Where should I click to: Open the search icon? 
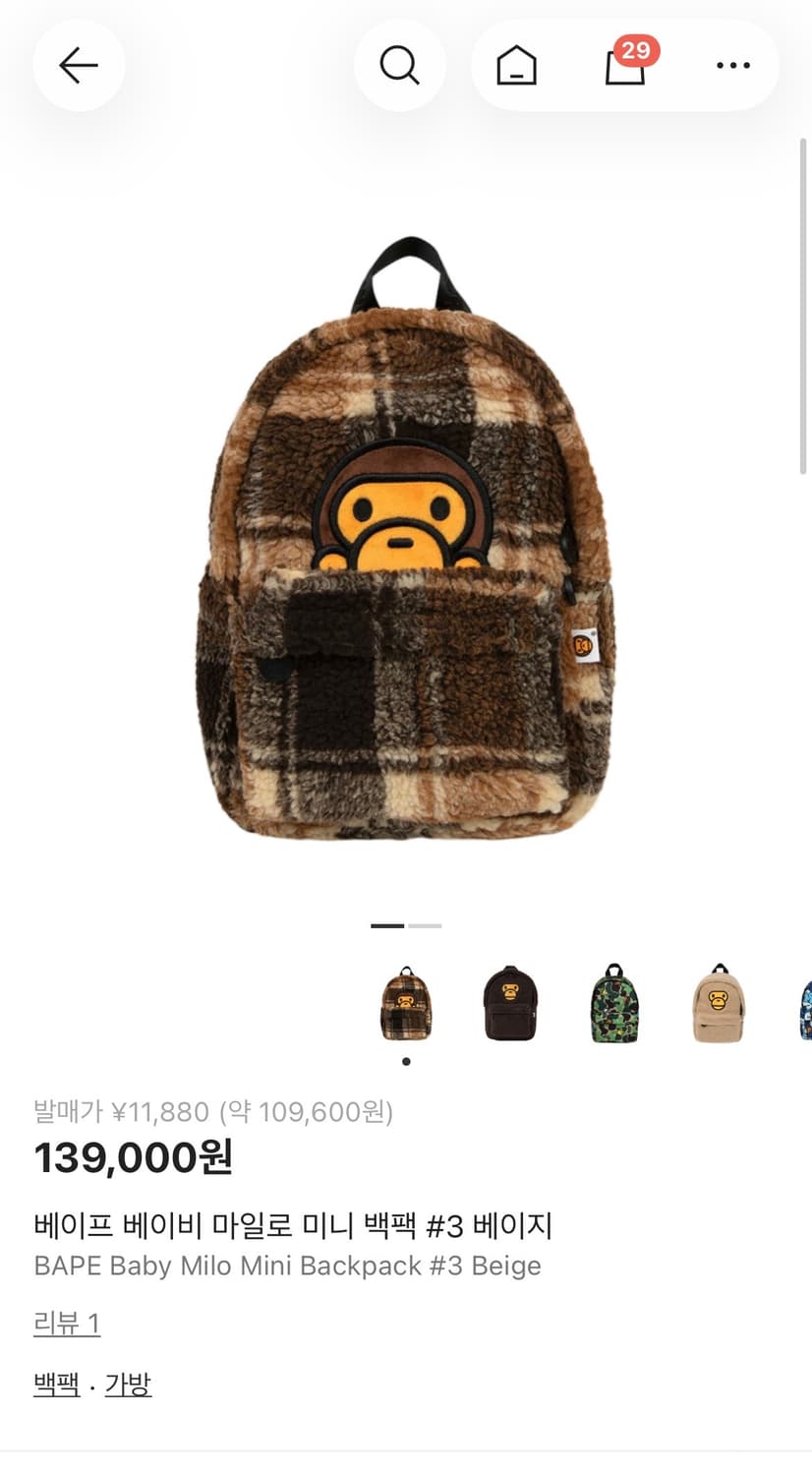[x=399, y=65]
